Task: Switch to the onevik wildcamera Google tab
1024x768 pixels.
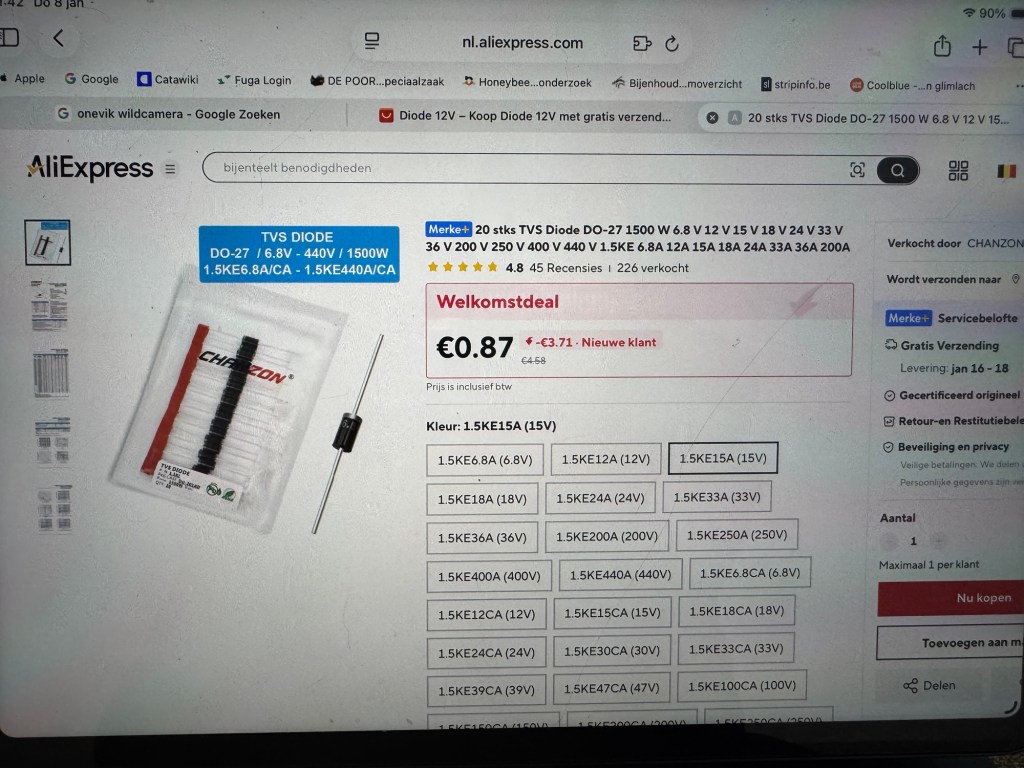Action: click(170, 114)
